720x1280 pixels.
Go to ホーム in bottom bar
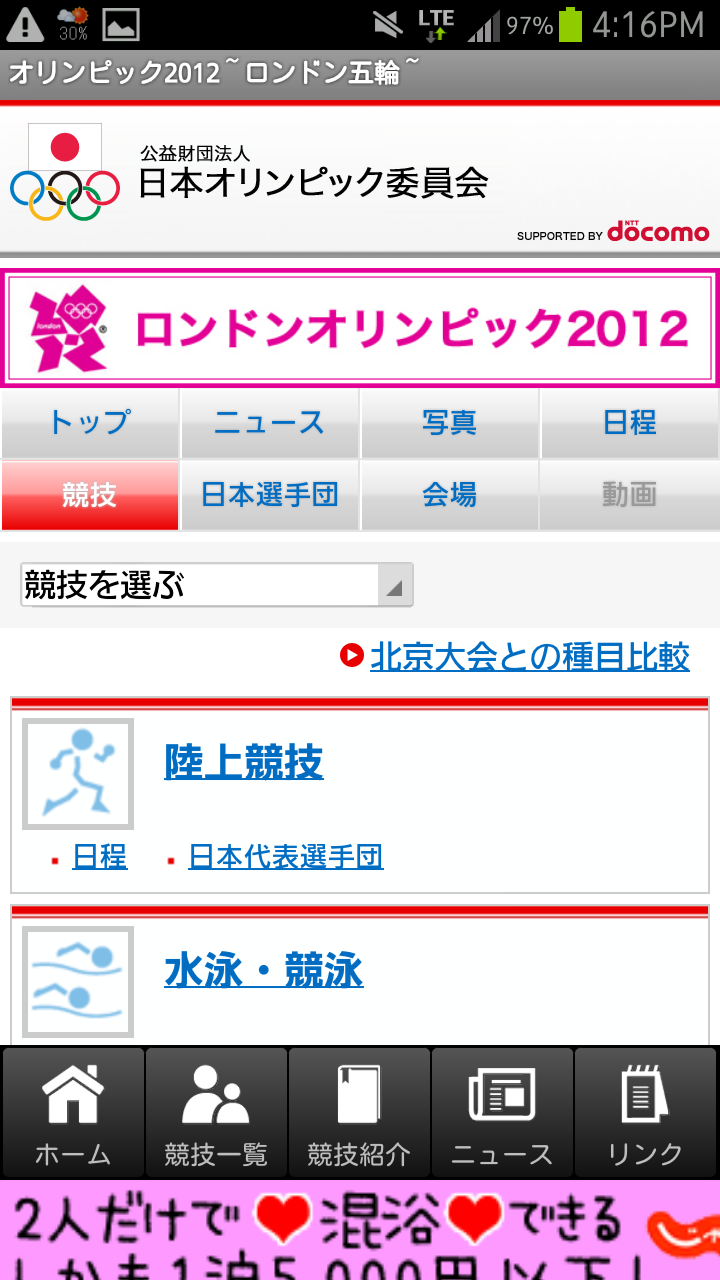(73, 1113)
